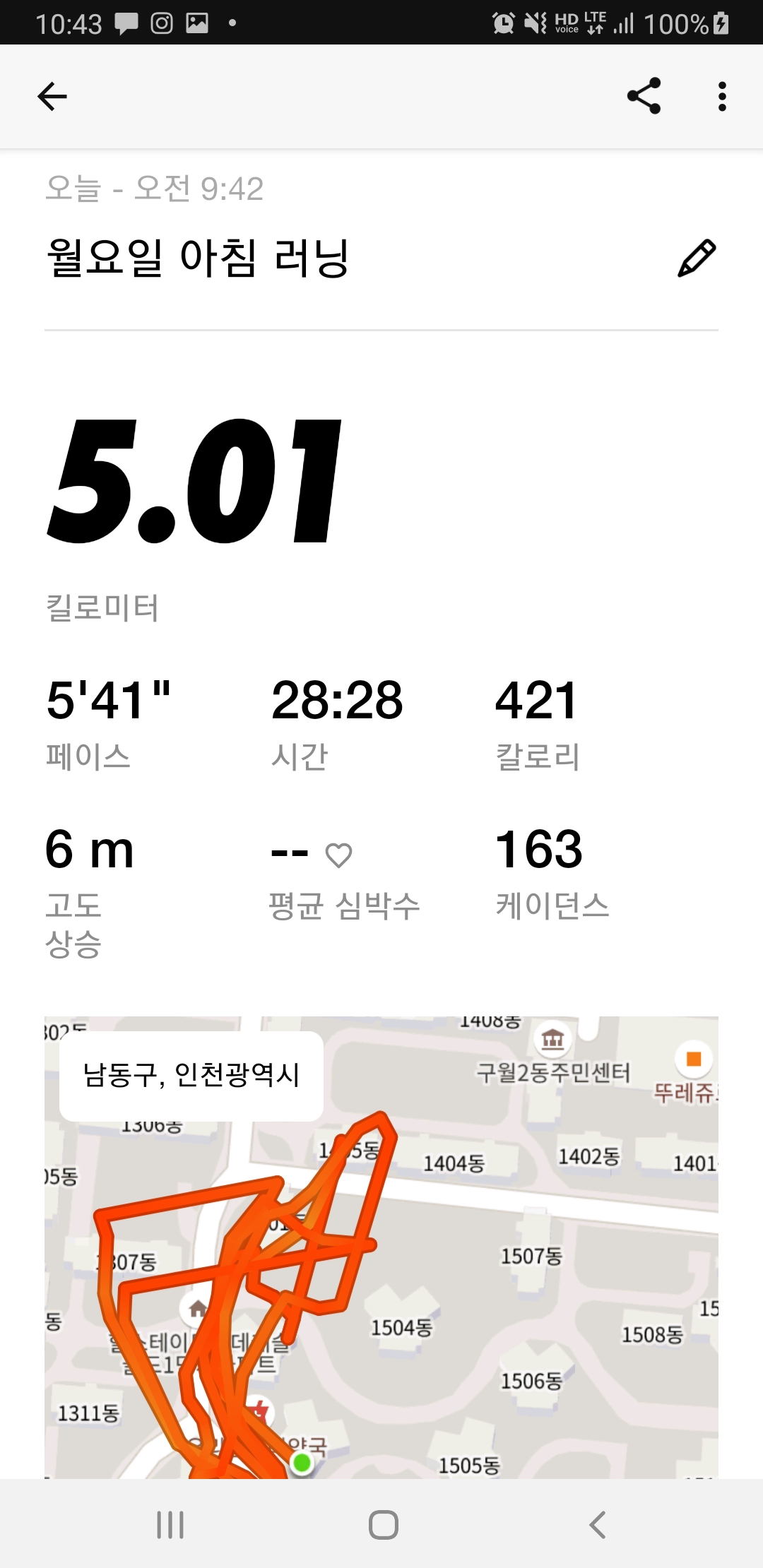Edit the run title with the pencil icon

697,258
